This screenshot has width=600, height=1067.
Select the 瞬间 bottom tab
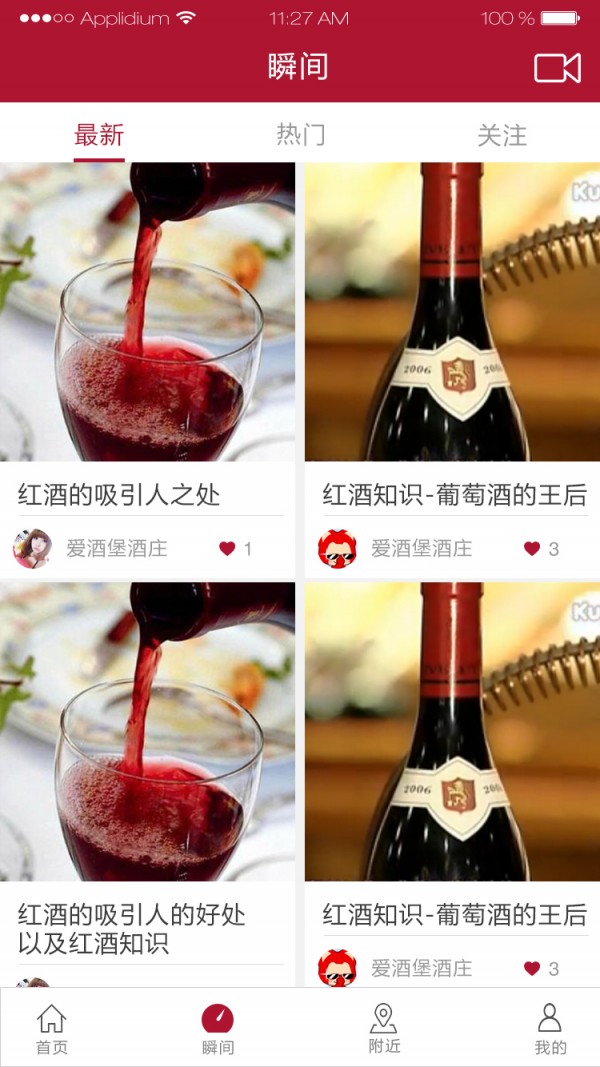coord(218,1030)
